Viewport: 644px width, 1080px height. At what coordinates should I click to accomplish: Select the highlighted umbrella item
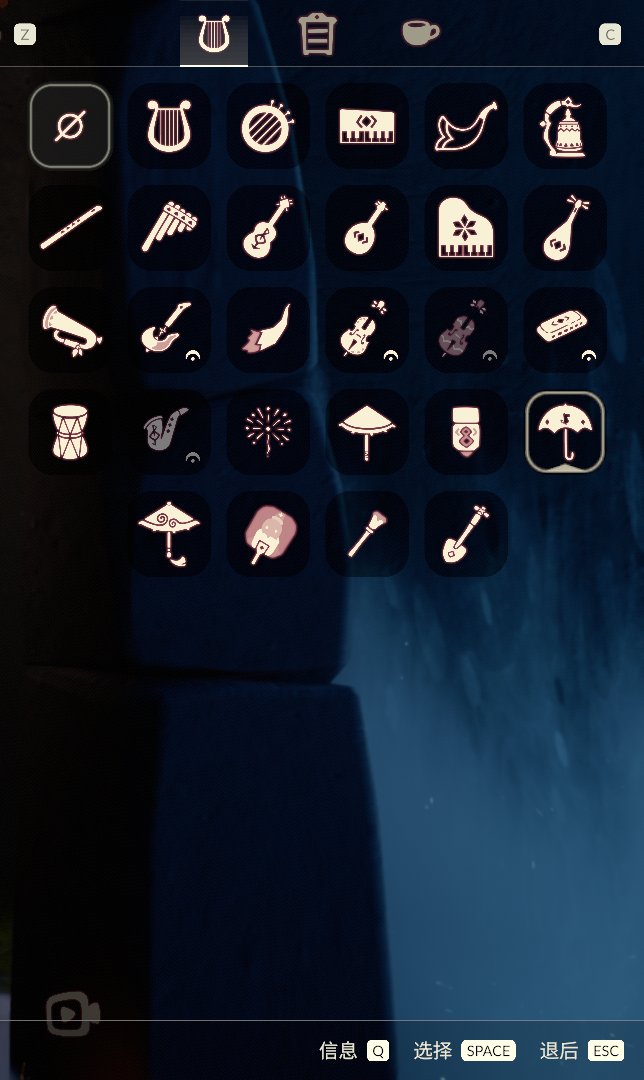[565, 432]
